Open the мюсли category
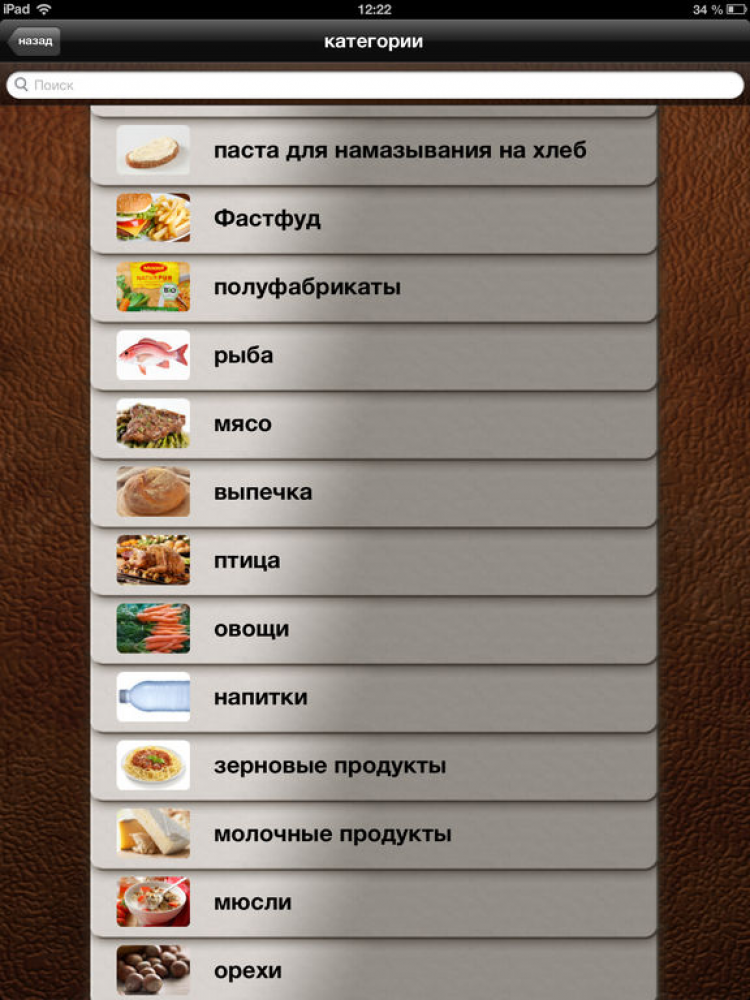 coord(373,902)
